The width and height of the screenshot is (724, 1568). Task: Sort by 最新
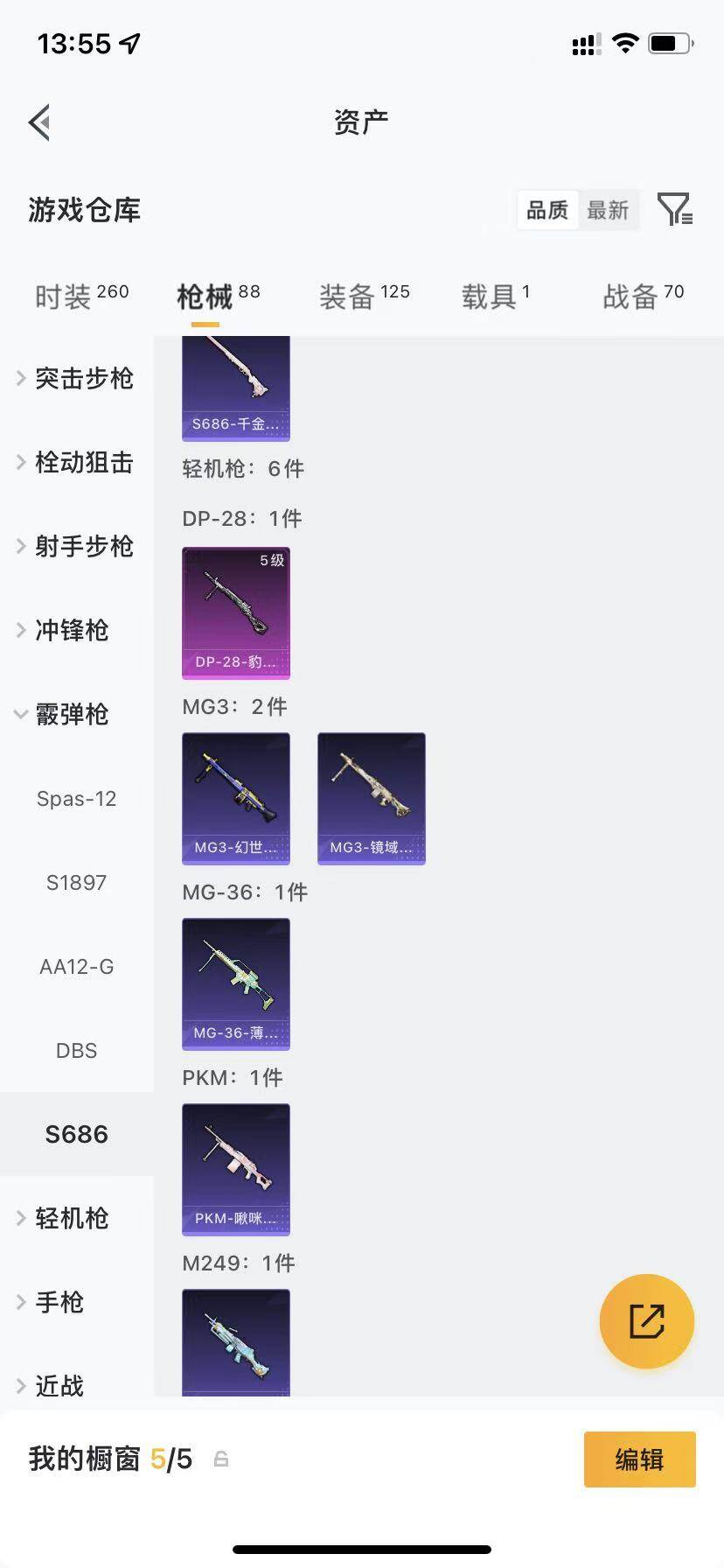coord(608,210)
